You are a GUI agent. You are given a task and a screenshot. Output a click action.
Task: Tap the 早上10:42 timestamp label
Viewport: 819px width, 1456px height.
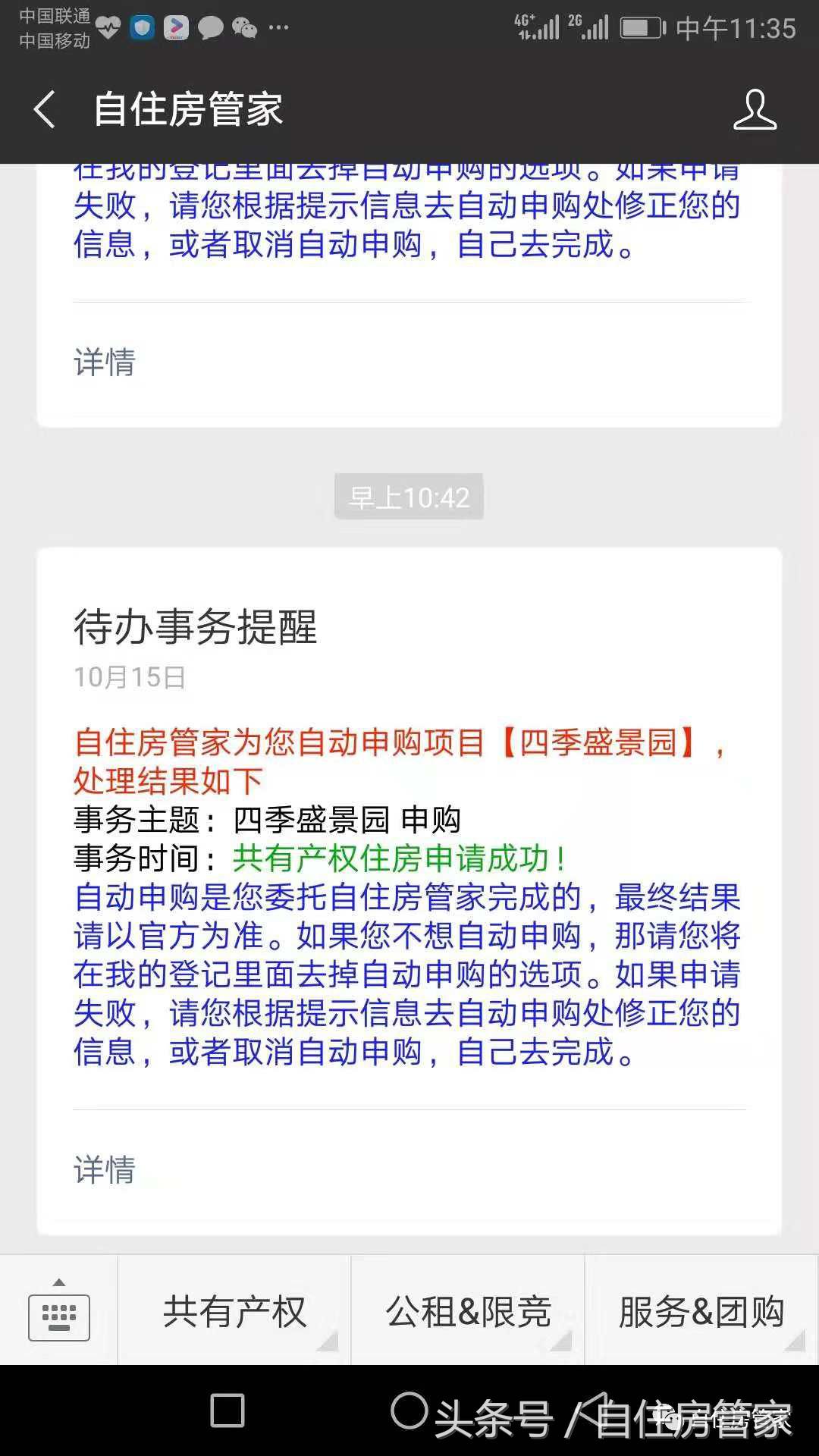409,496
